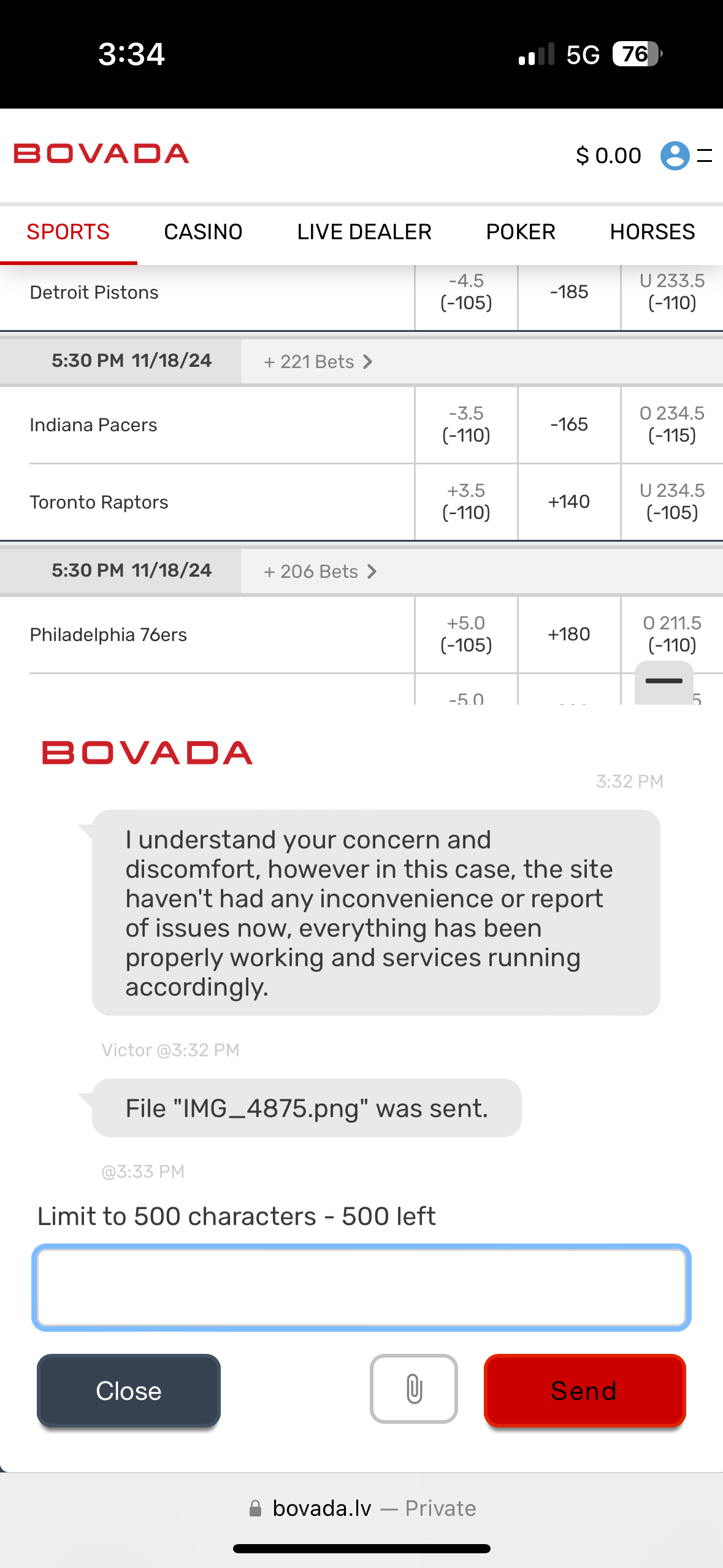This screenshot has height=1568, width=723.
Task: Switch to the Casino tab
Action: click(203, 232)
